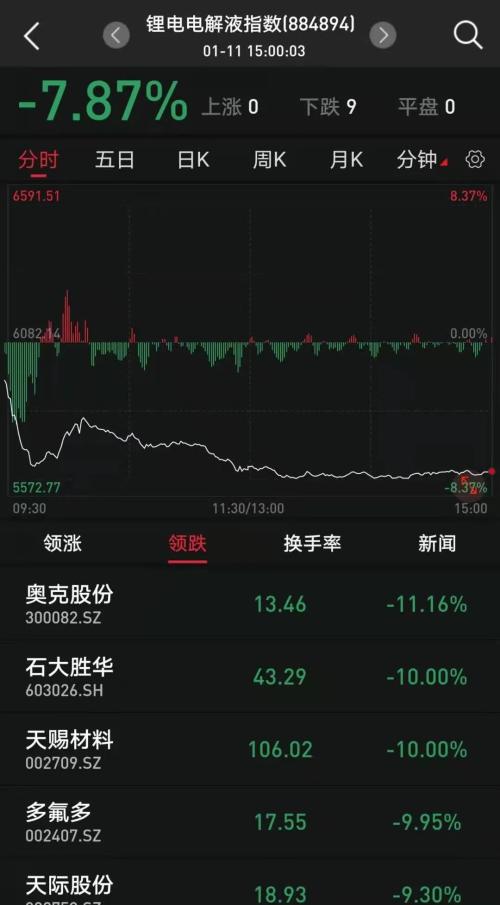
Task: Open stock 天际股份 row
Action: (250, 882)
